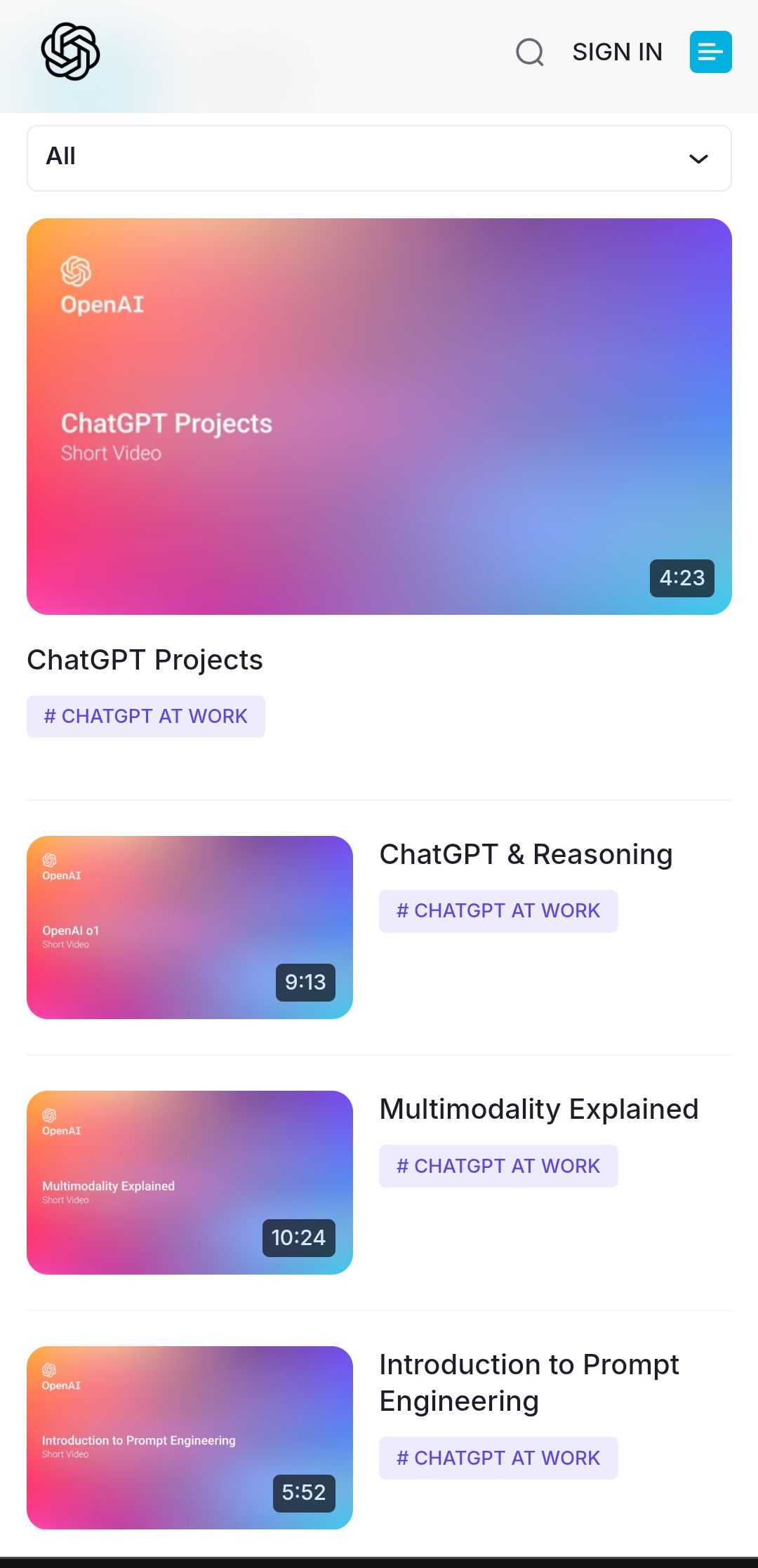
Task: Open the search icon in header
Action: tap(529, 52)
